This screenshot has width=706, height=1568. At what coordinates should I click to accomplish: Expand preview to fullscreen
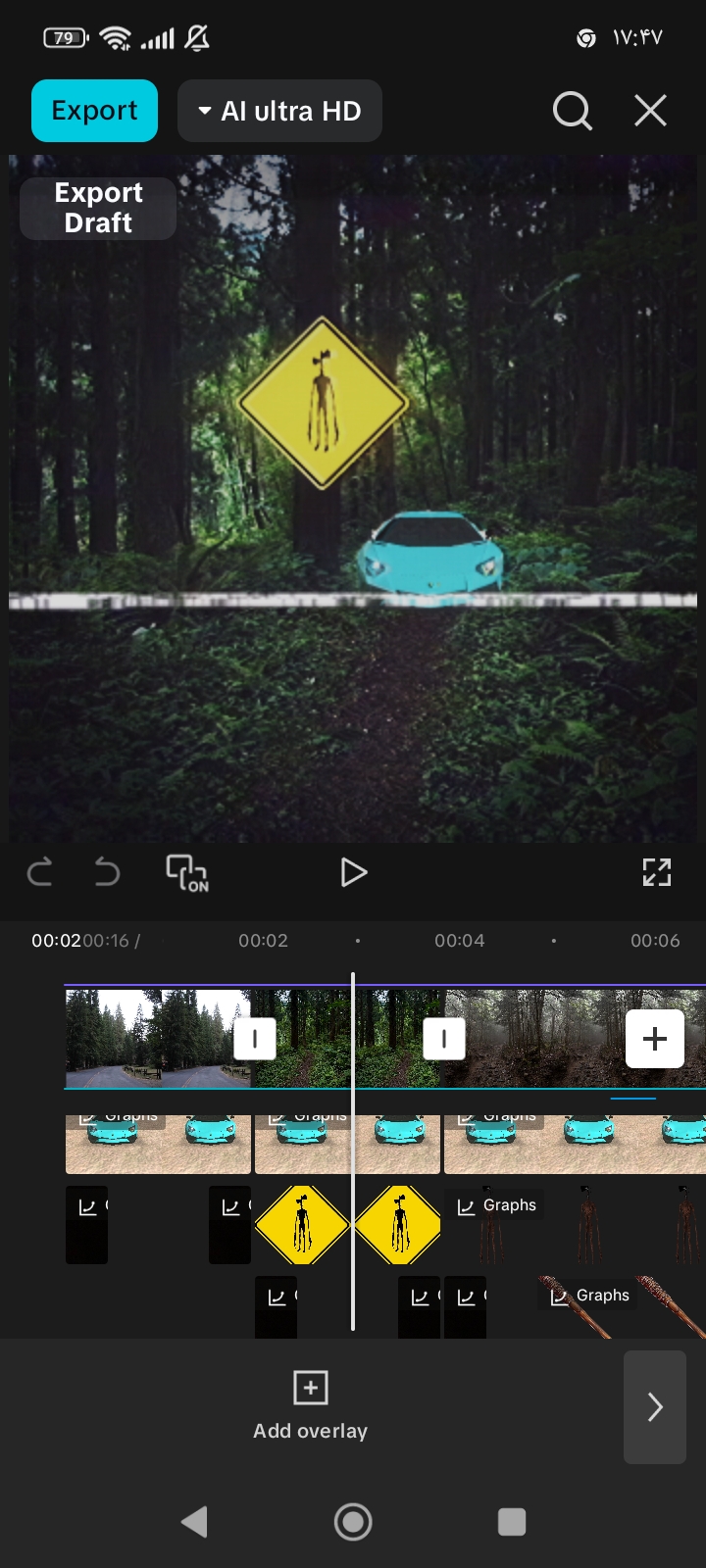point(656,872)
